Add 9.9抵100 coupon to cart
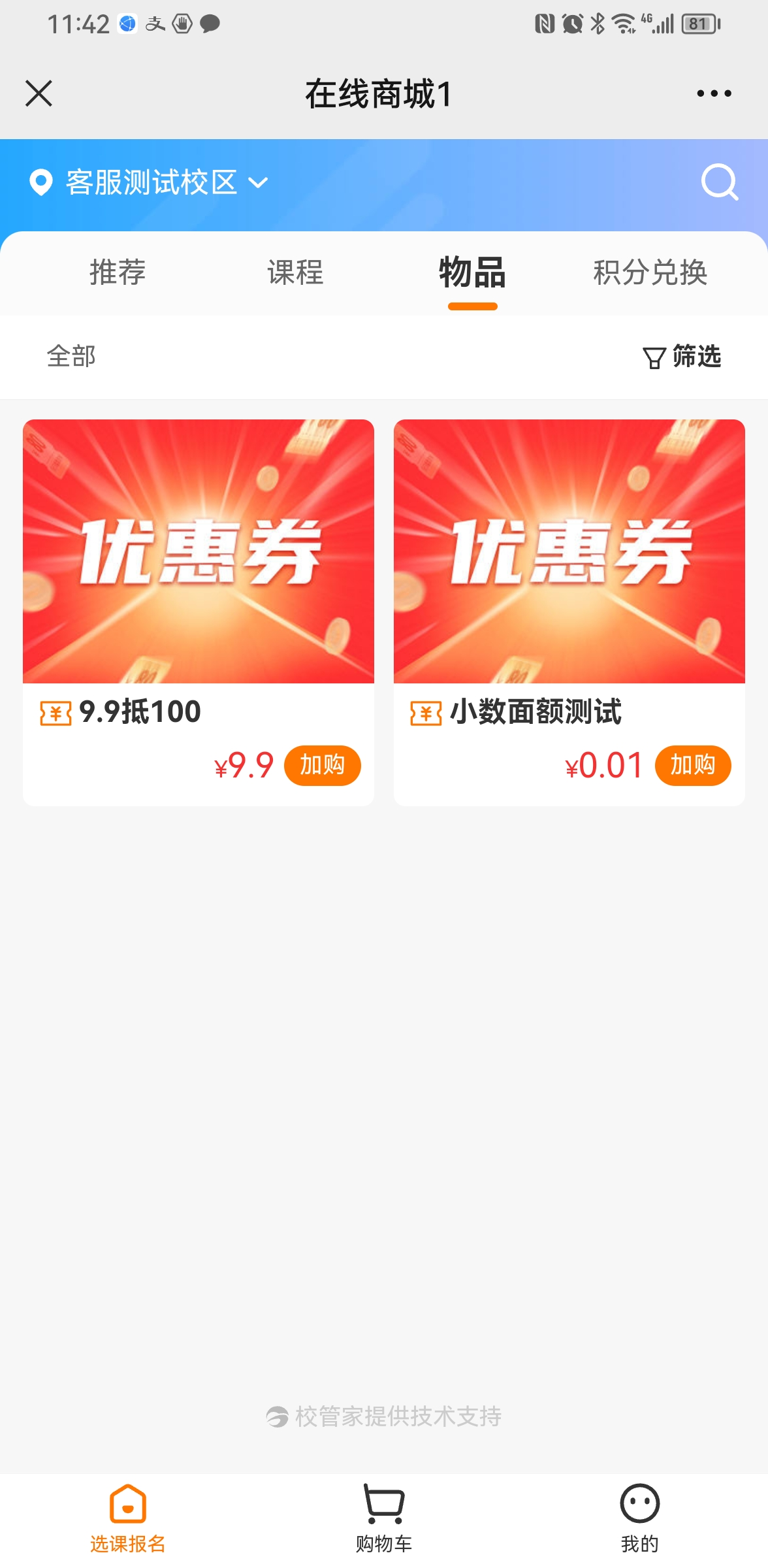 point(322,765)
